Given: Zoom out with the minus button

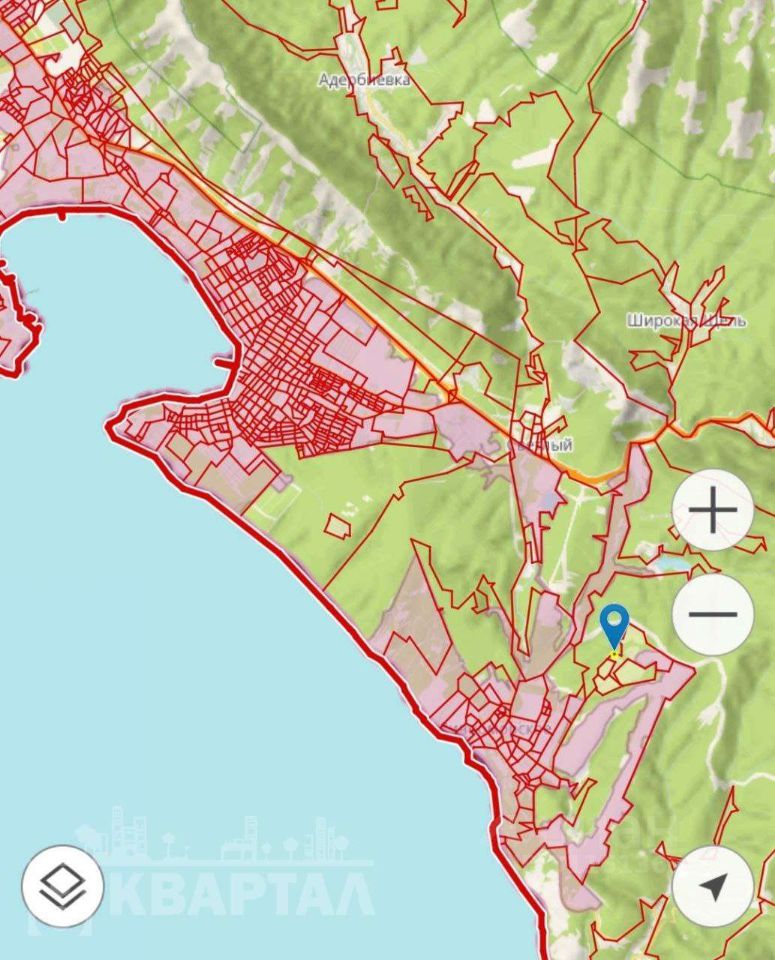Looking at the screenshot, I should [712, 615].
